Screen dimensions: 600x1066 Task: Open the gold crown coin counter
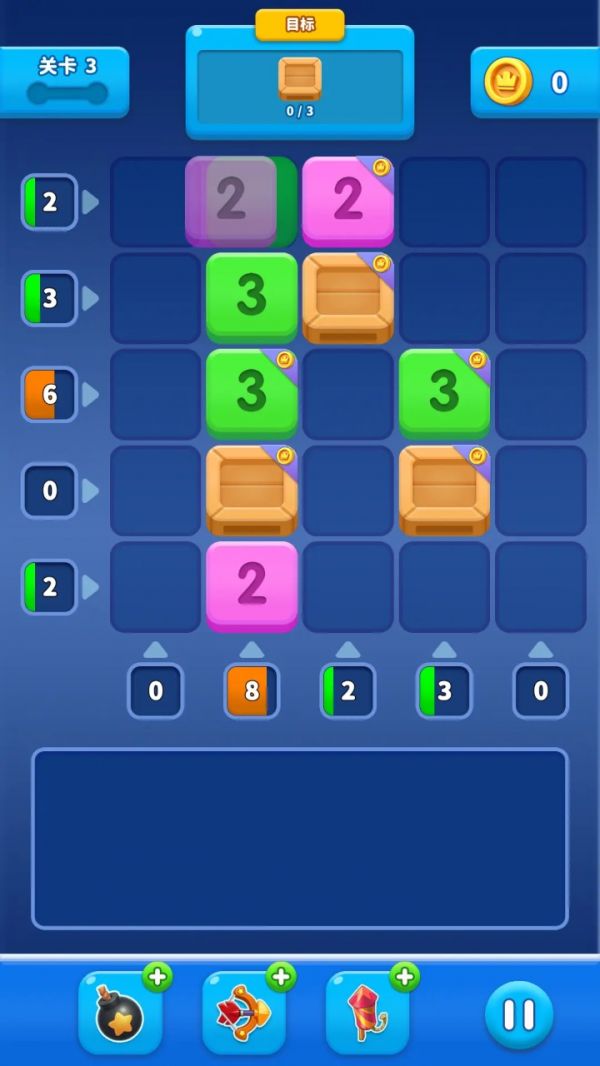pos(534,82)
